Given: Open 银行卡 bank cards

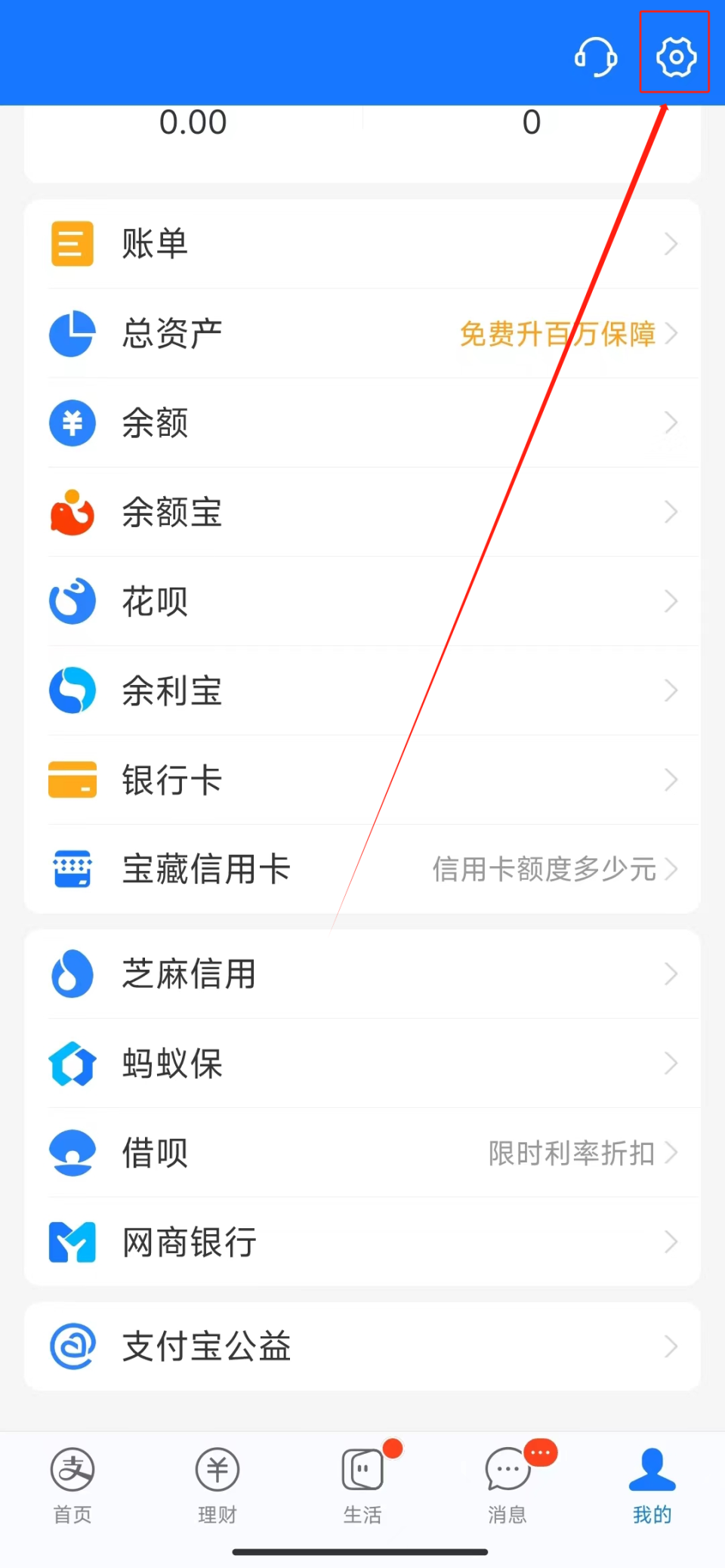Looking at the screenshot, I should (362, 779).
